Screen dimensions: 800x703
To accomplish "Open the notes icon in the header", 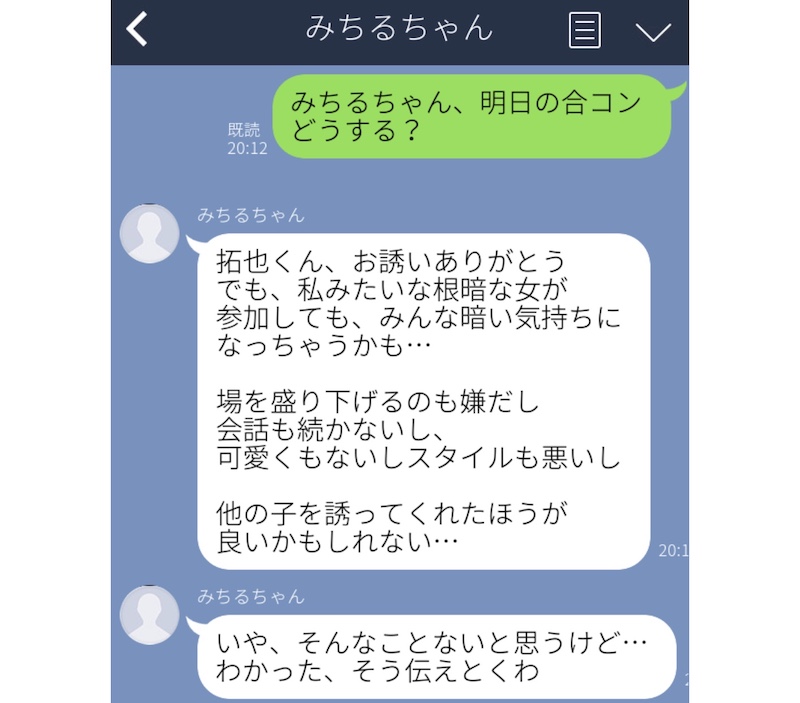I will pyautogui.click(x=584, y=30).
